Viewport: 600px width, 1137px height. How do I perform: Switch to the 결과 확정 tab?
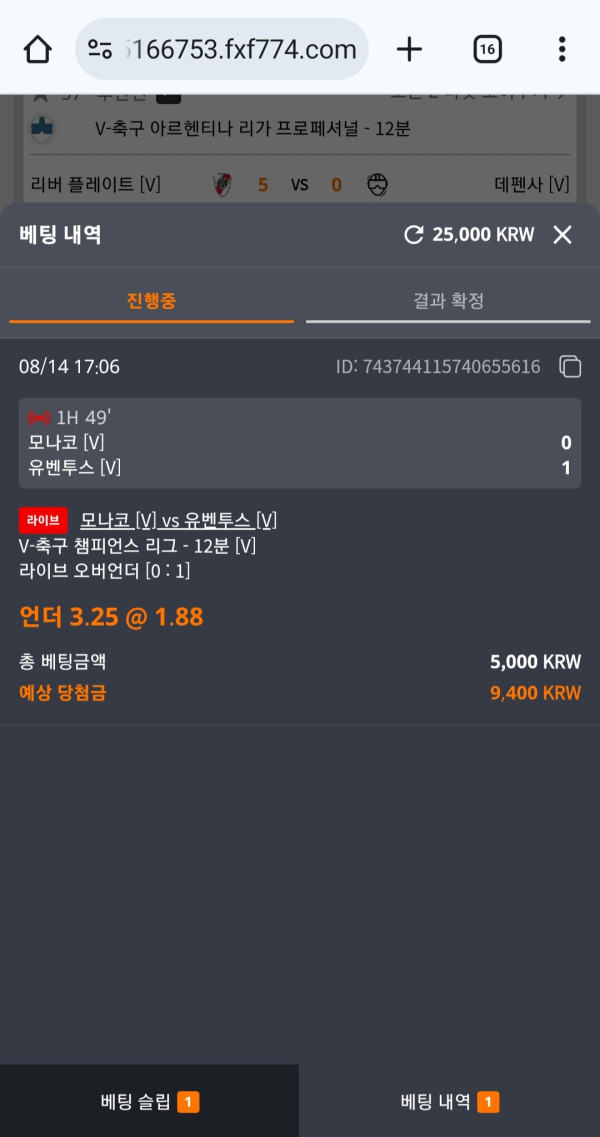pyautogui.click(x=448, y=301)
